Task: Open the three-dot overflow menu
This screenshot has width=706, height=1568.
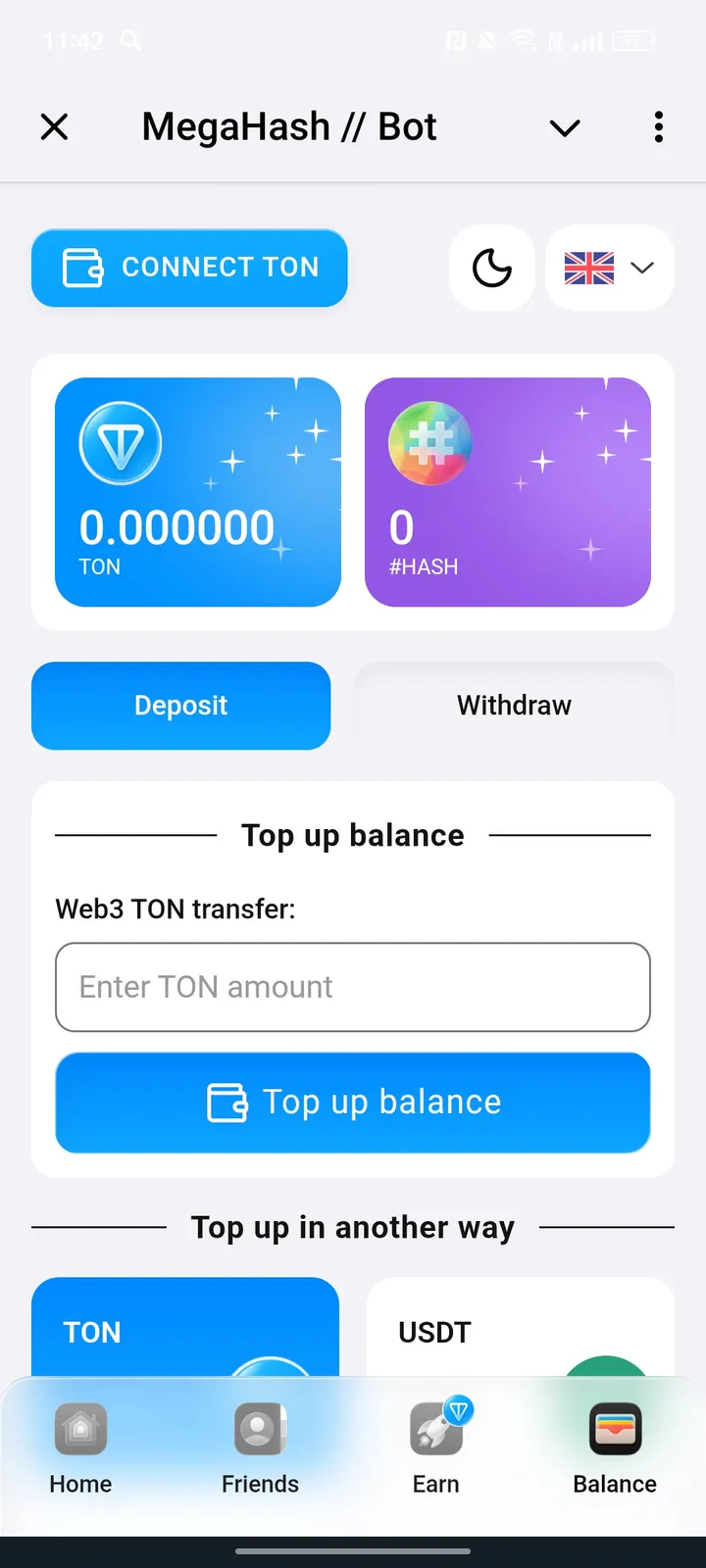Action: click(x=658, y=127)
